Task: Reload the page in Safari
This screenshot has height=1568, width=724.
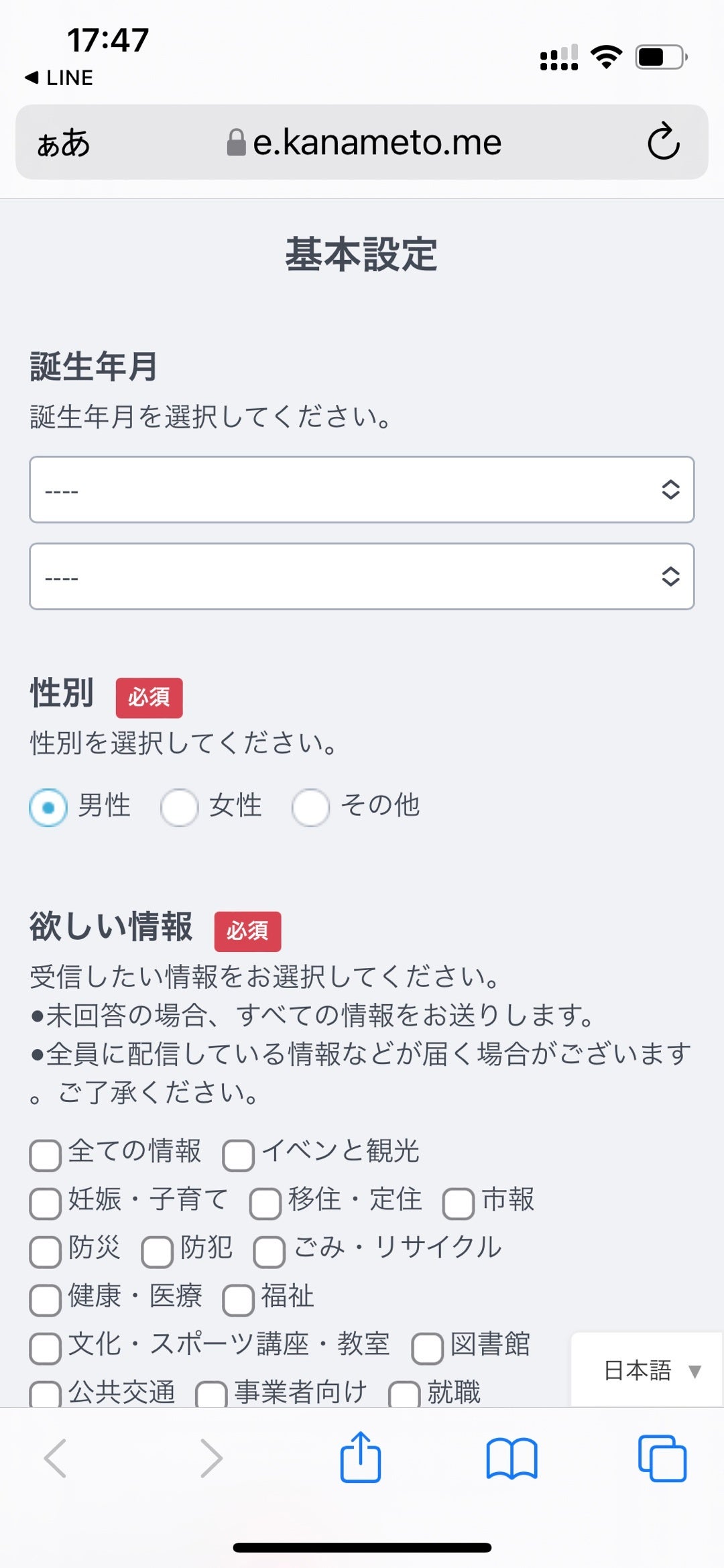Action: click(663, 141)
